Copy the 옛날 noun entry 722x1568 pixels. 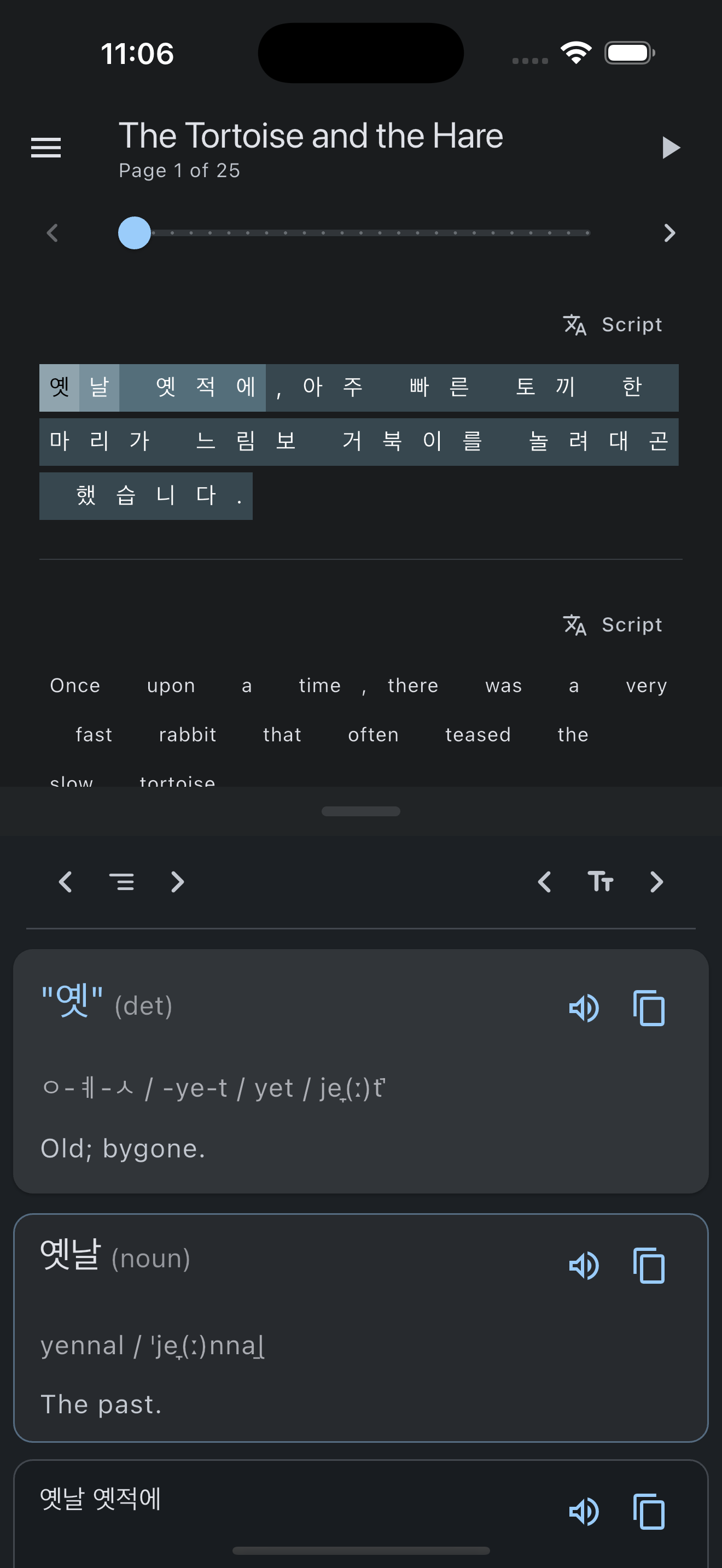(x=648, y=1266)
